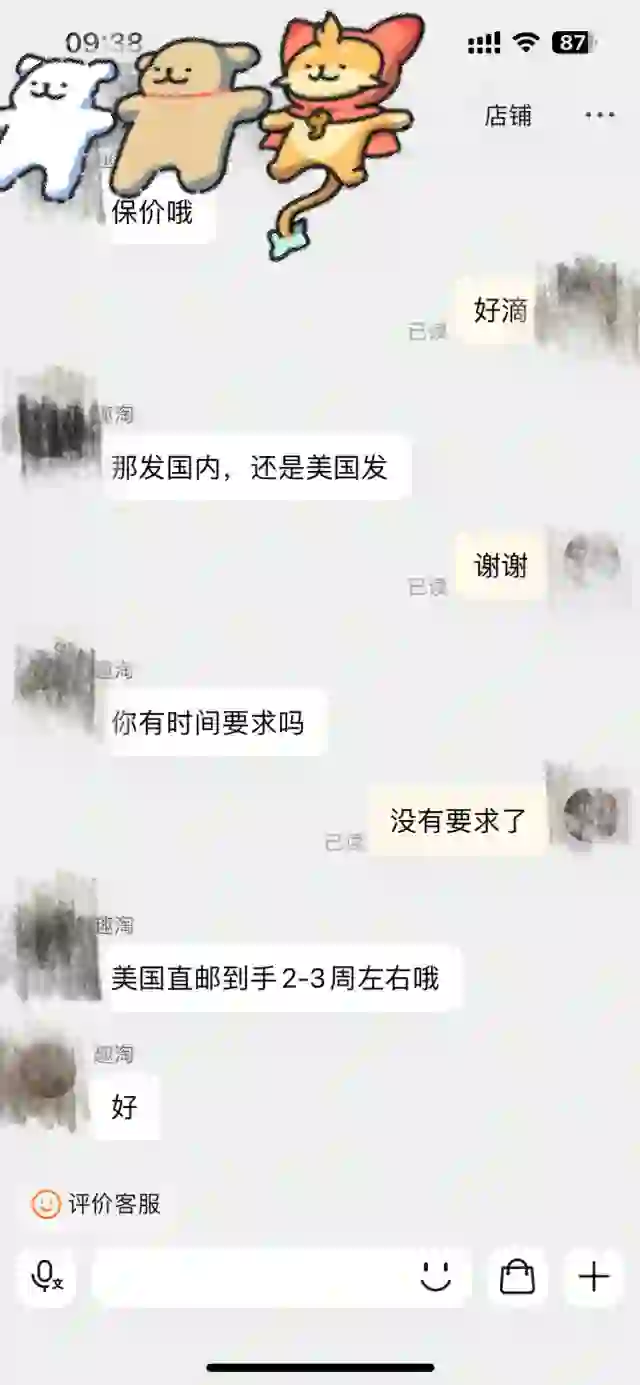The width and height of the screenshot is (640, 1385).
Task: Open the 店铺 store page
Action: (x=508, y=116)
